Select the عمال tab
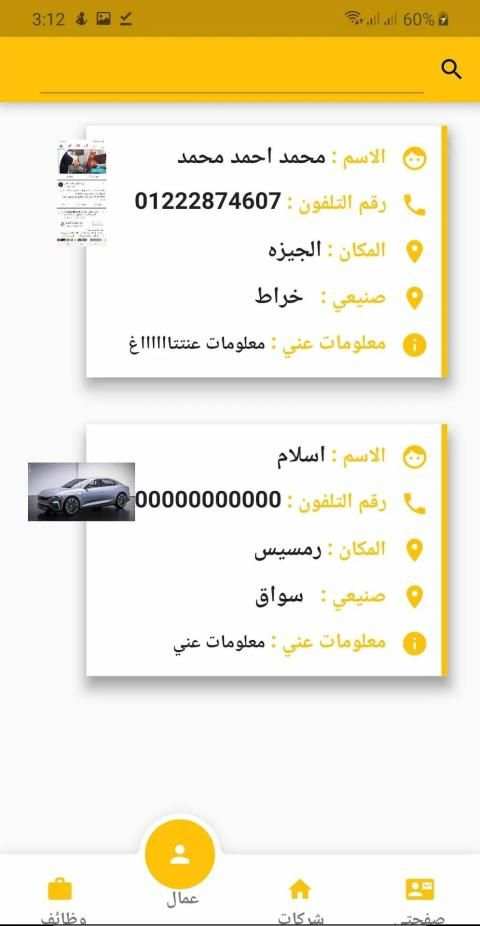The width and height of the screenshot is (480, 926). 180,863
